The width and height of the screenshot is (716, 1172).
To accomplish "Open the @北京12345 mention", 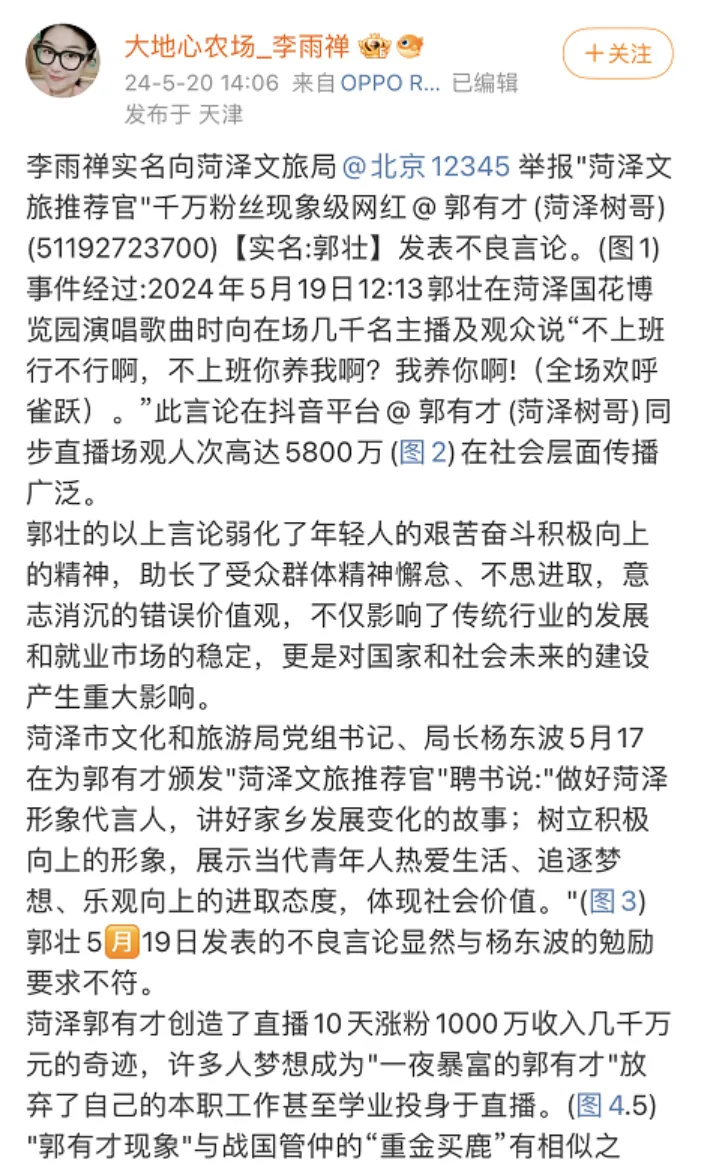I will tap(427, 165).
